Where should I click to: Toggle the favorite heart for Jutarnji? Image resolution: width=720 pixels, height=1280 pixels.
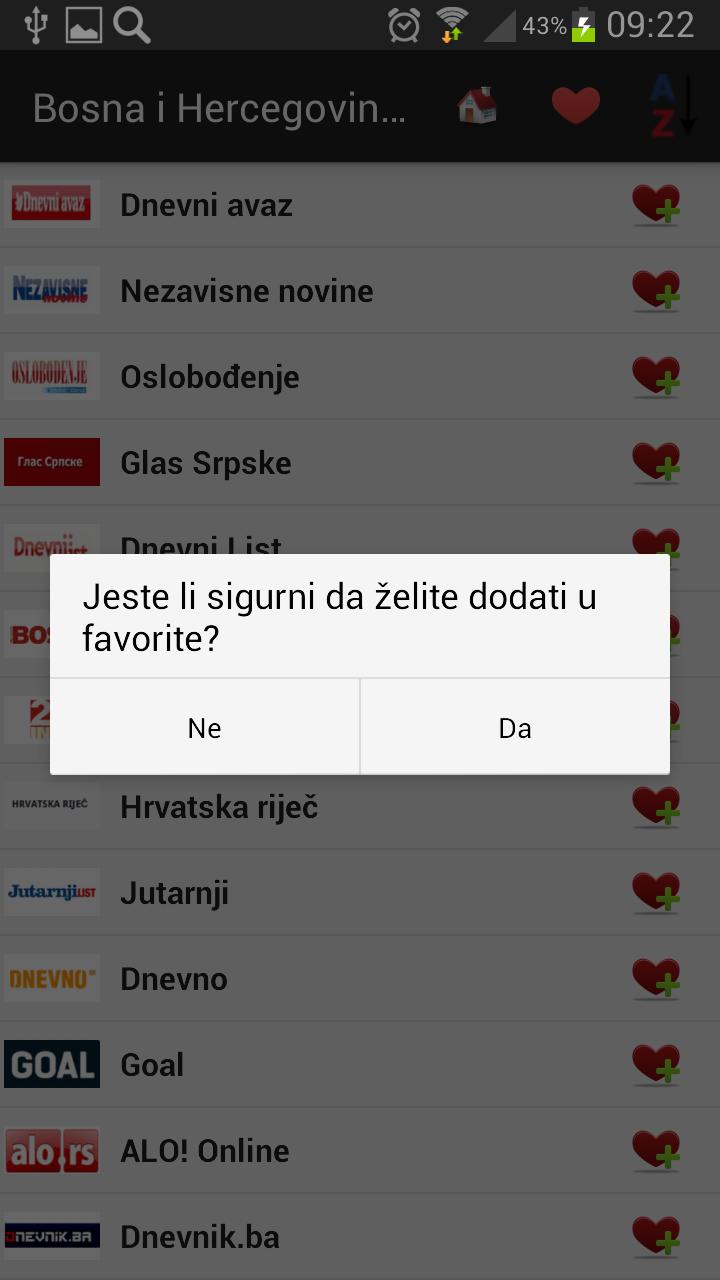657,892
